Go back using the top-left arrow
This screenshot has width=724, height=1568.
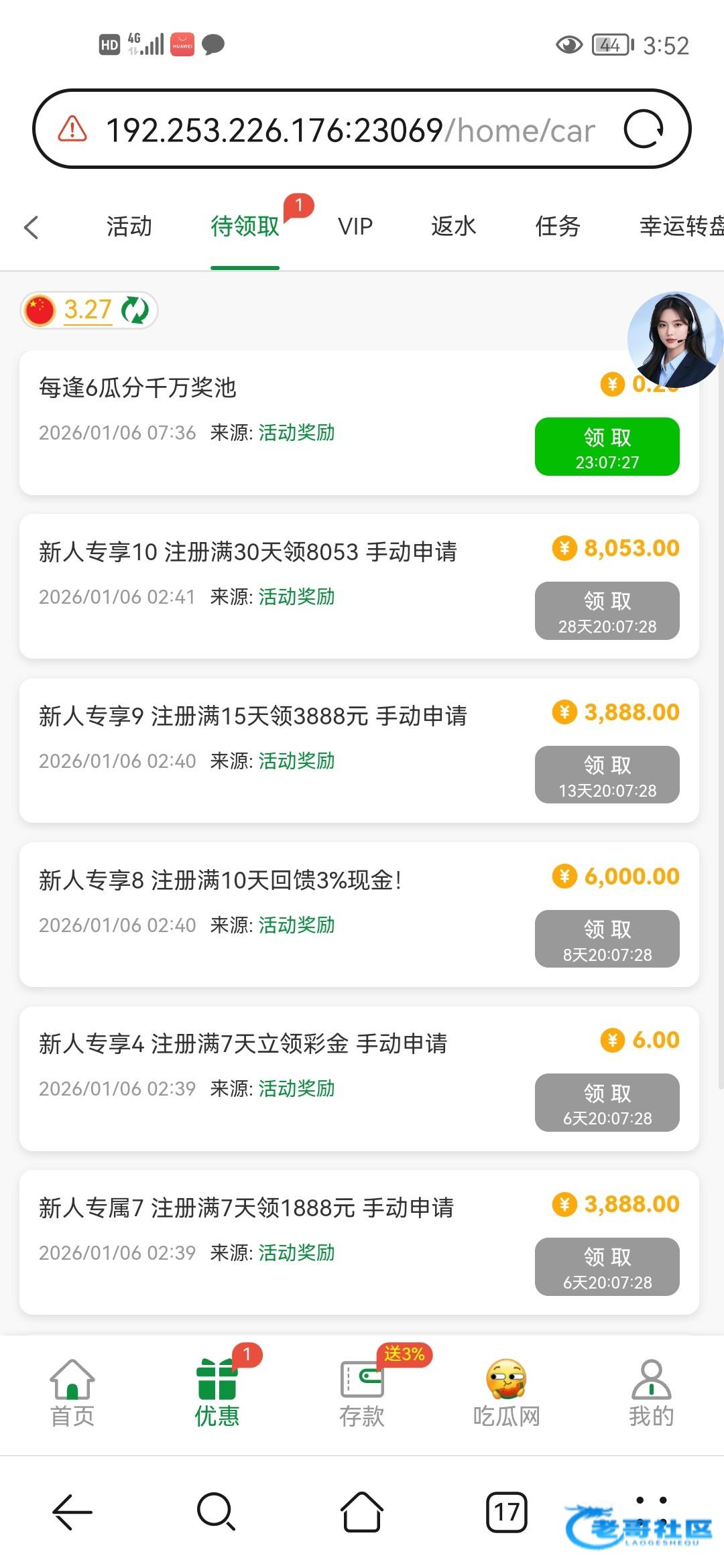click(32, 227)
